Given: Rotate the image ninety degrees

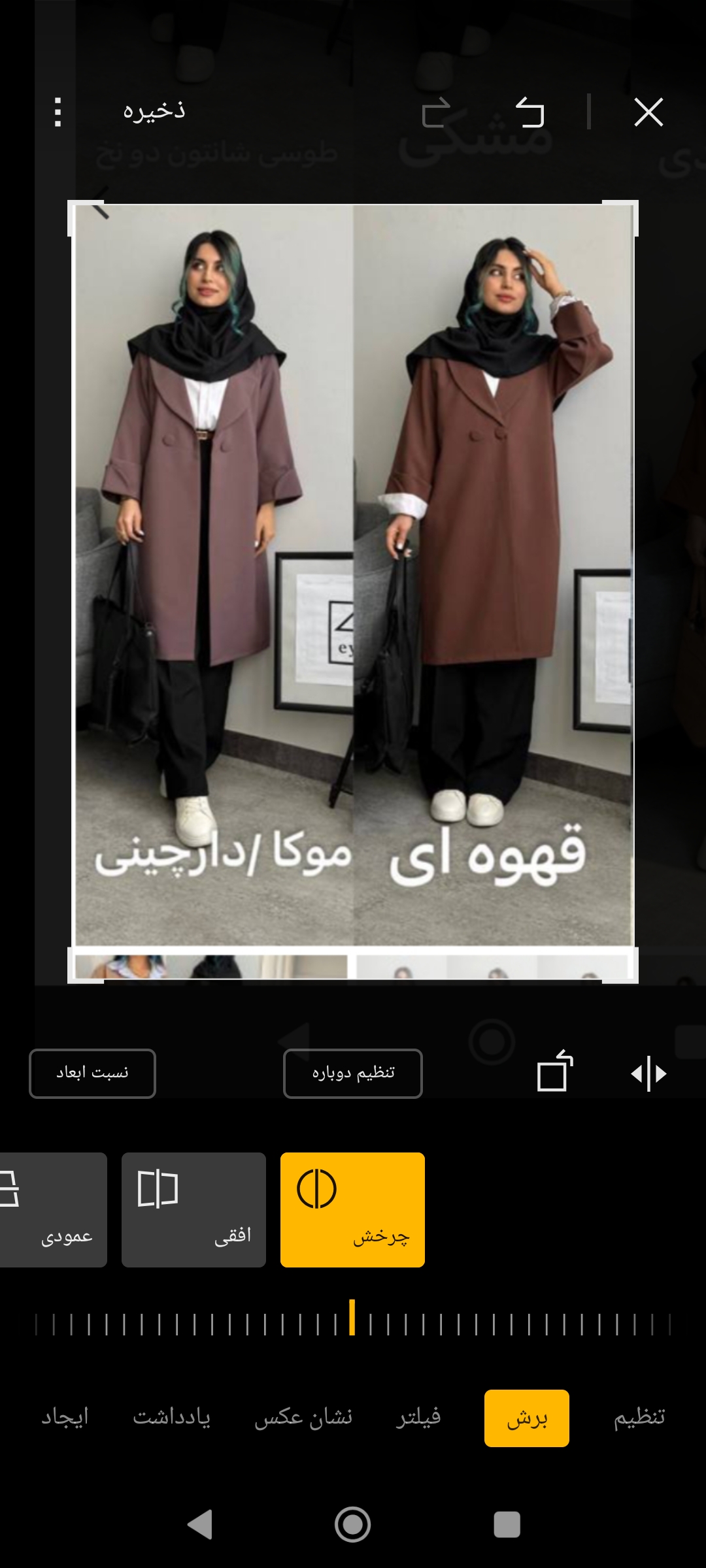Looking at the screenshot, I should pos(554,1072).
